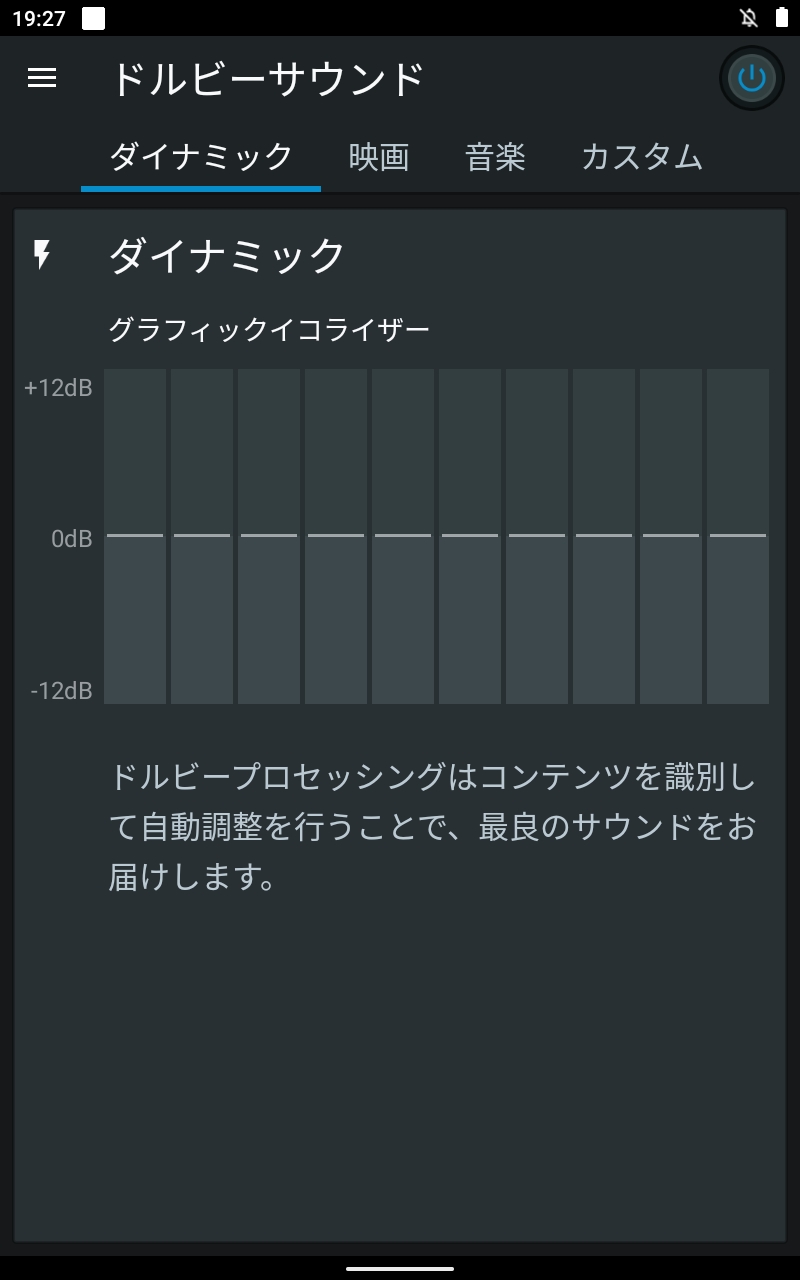This screenshot has height=1280, width=800.
Task: Toggle the Dolby sound power button
Action: pos(752,78)
